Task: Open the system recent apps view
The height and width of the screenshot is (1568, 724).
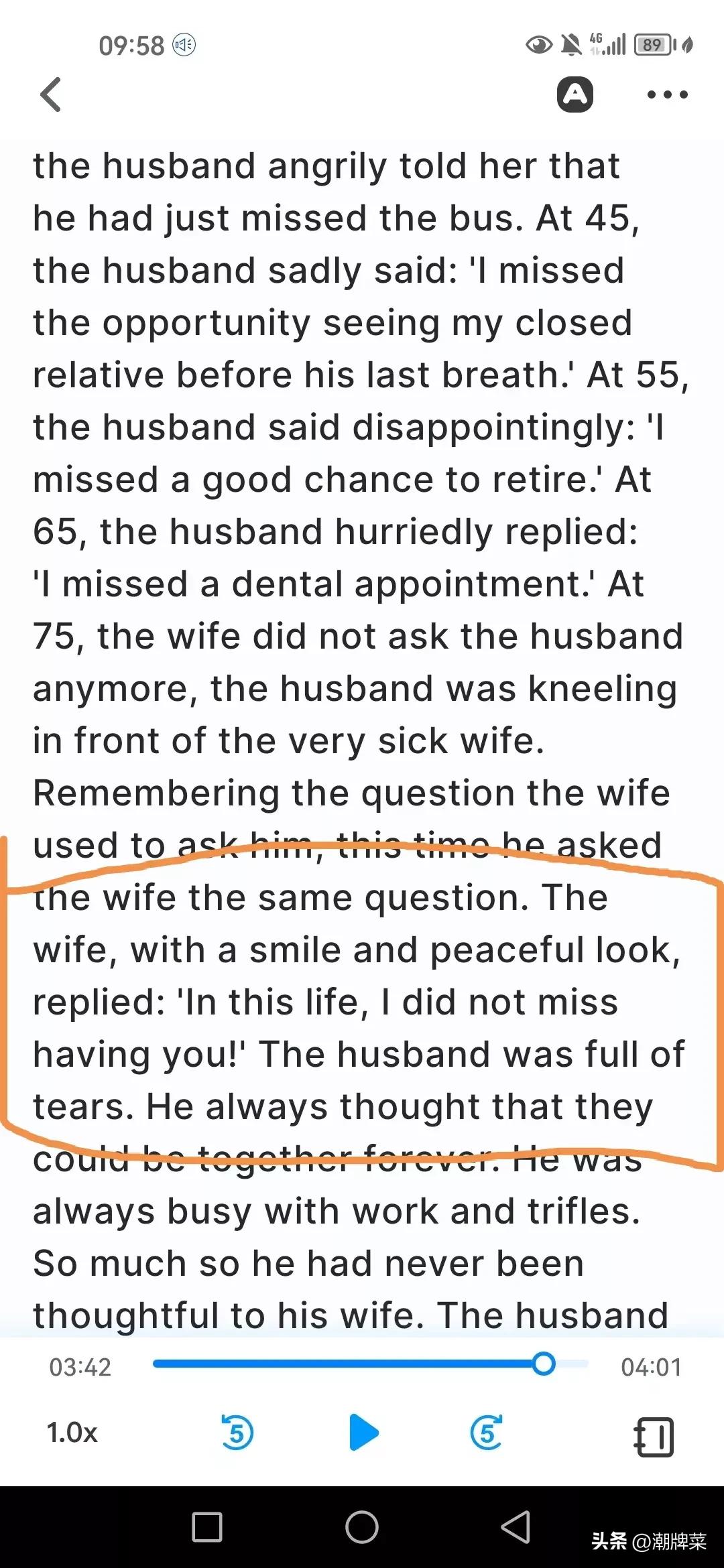Action: point(207,1528)
